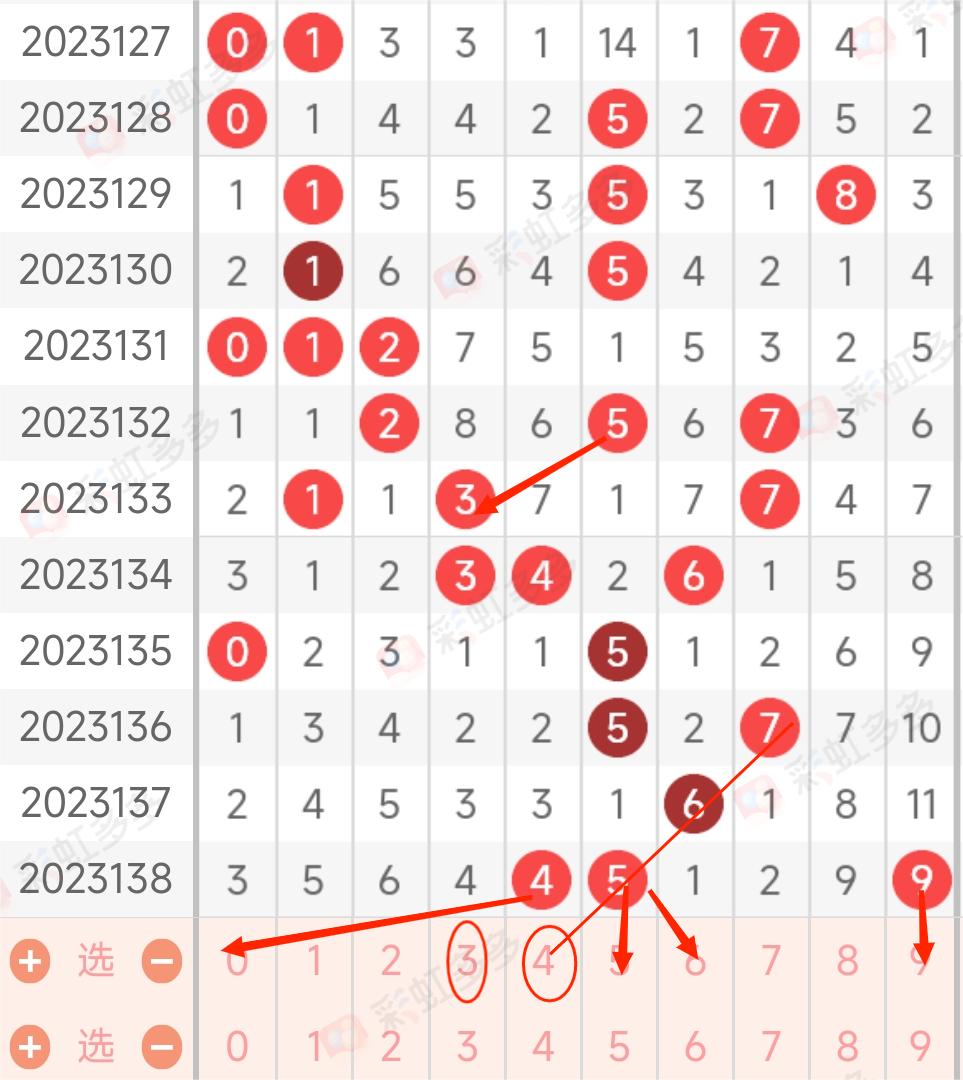The height and width of the screenshot is (1080, 963).
Task: Select number 4 in the last pick row
Action: pyautogui.click(x=542, y=1047)
